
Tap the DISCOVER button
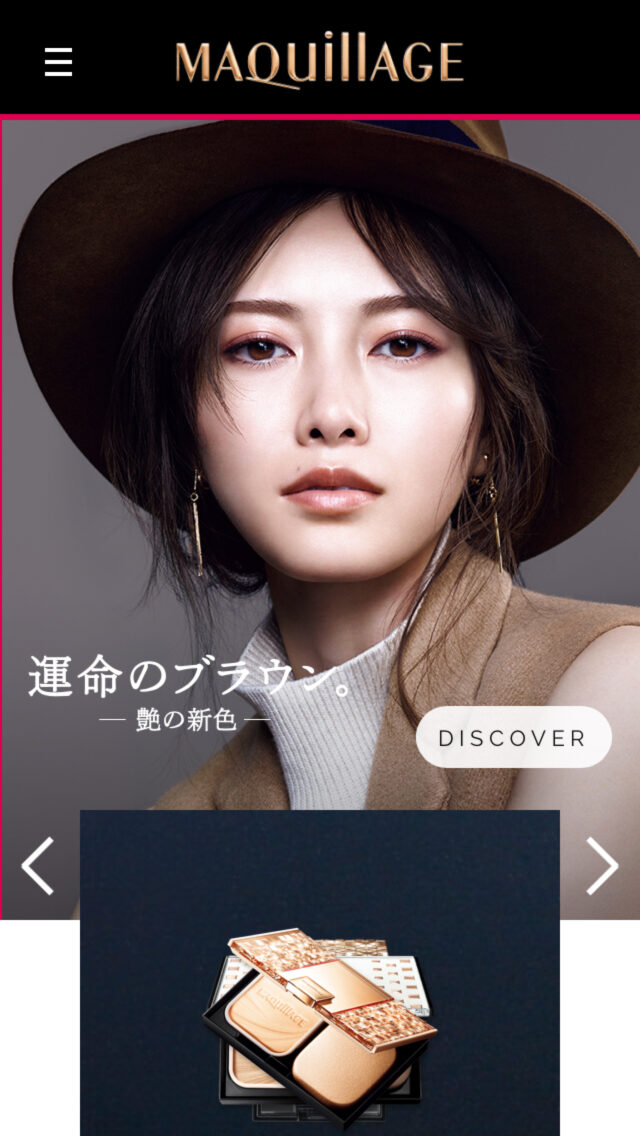(513, 738)
